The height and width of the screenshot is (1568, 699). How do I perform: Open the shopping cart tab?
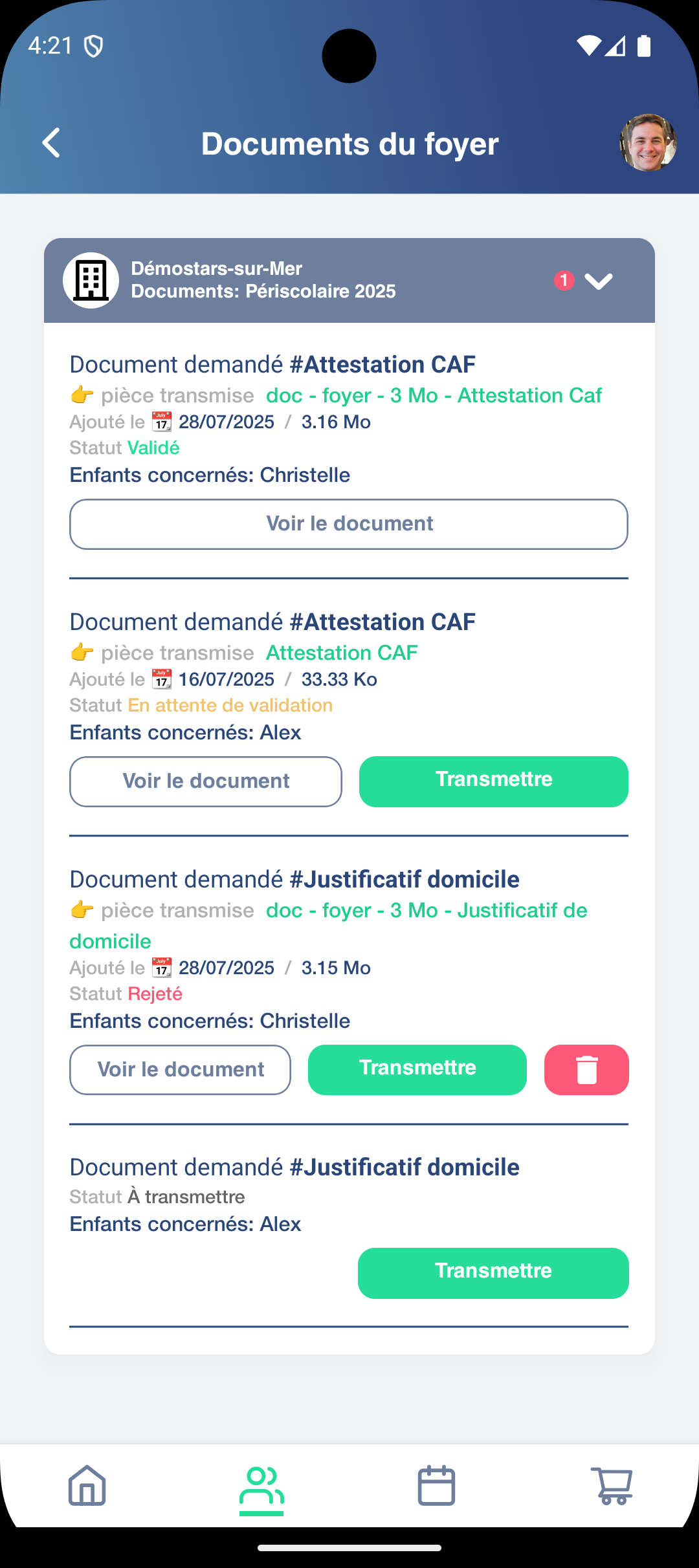[612, 1485]
